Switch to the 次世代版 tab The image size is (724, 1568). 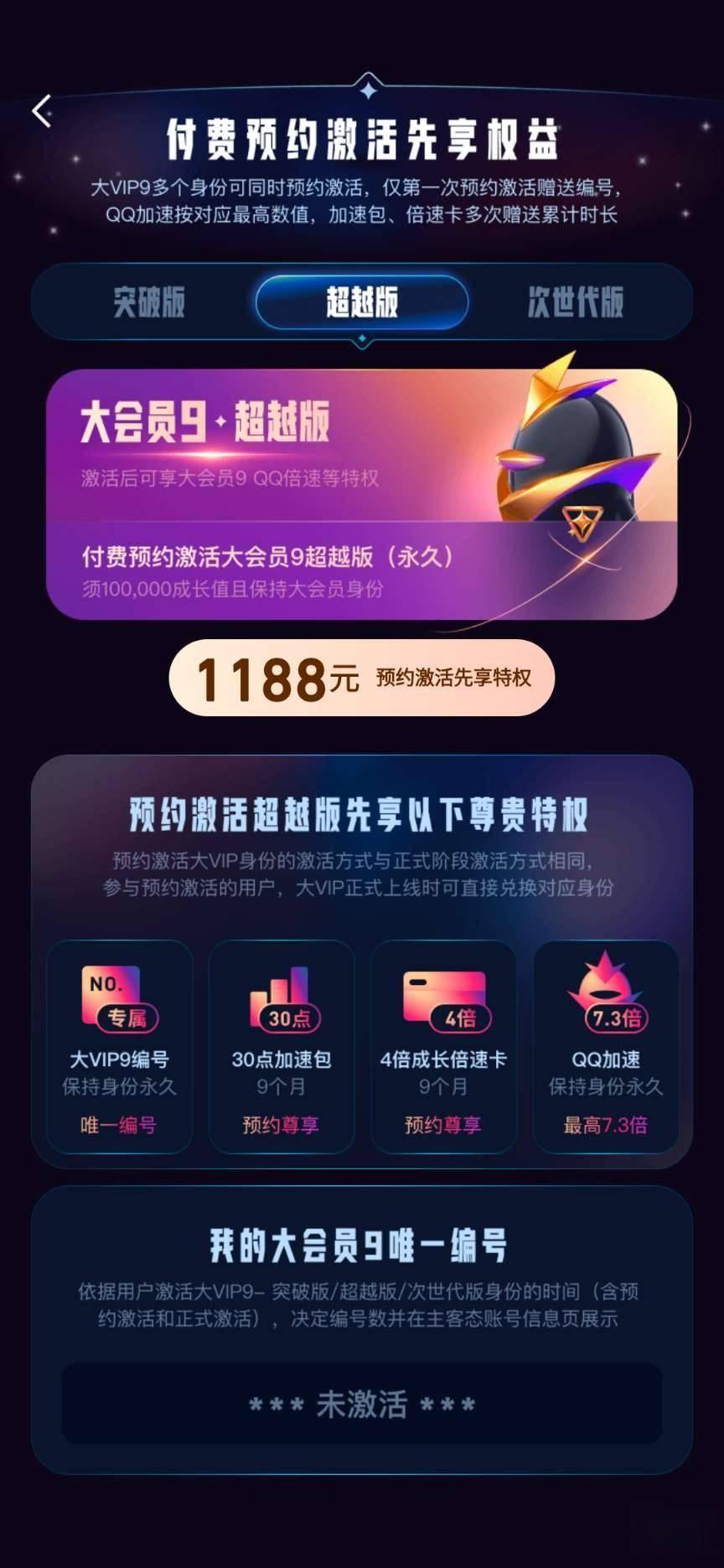point(576,302)
